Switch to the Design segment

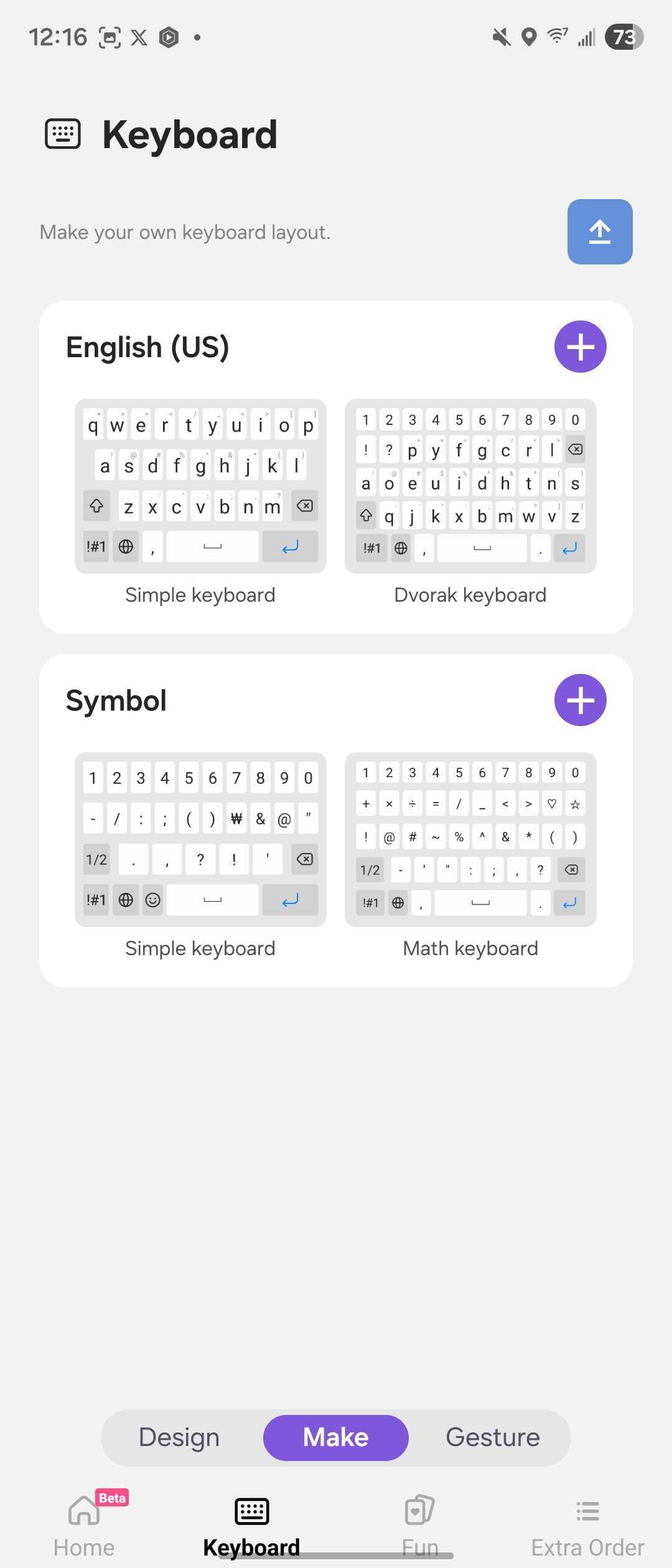179,1437
